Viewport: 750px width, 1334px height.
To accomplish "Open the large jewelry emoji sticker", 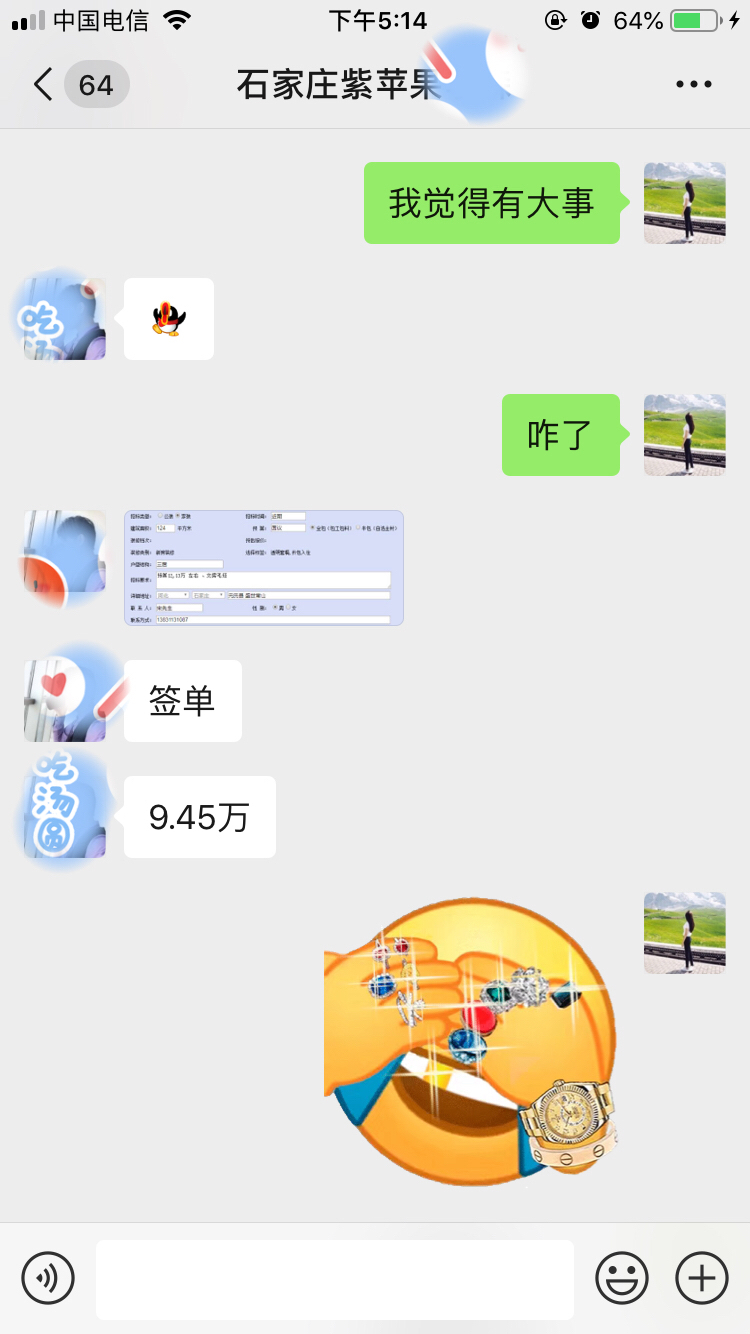I will [x=470, y=1040].
